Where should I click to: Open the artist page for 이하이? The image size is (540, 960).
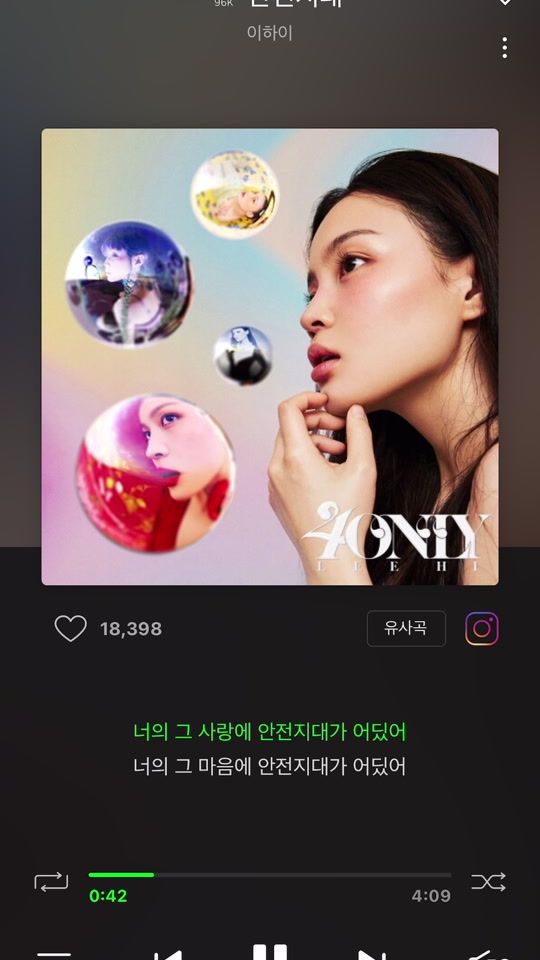coord(269,33)
